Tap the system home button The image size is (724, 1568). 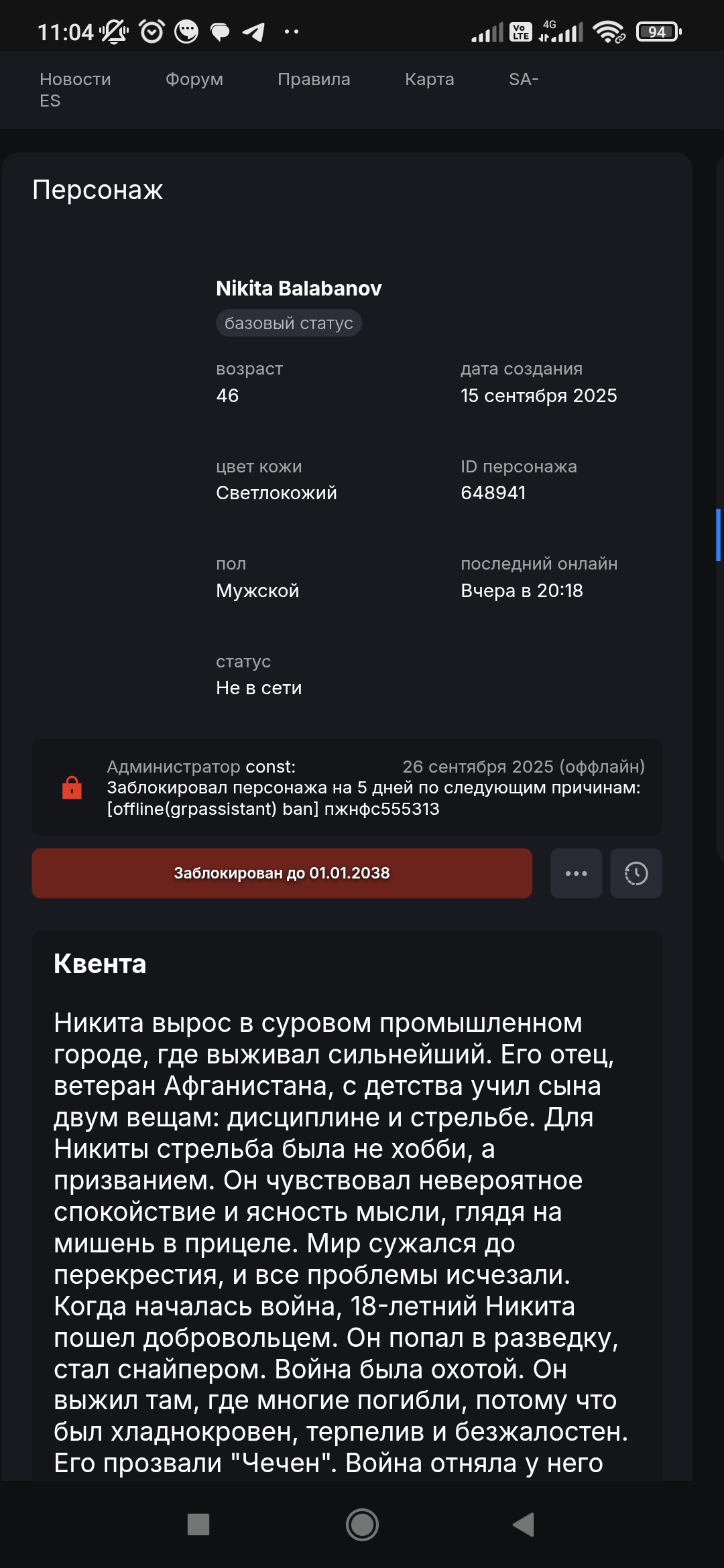click(362, 1524)
